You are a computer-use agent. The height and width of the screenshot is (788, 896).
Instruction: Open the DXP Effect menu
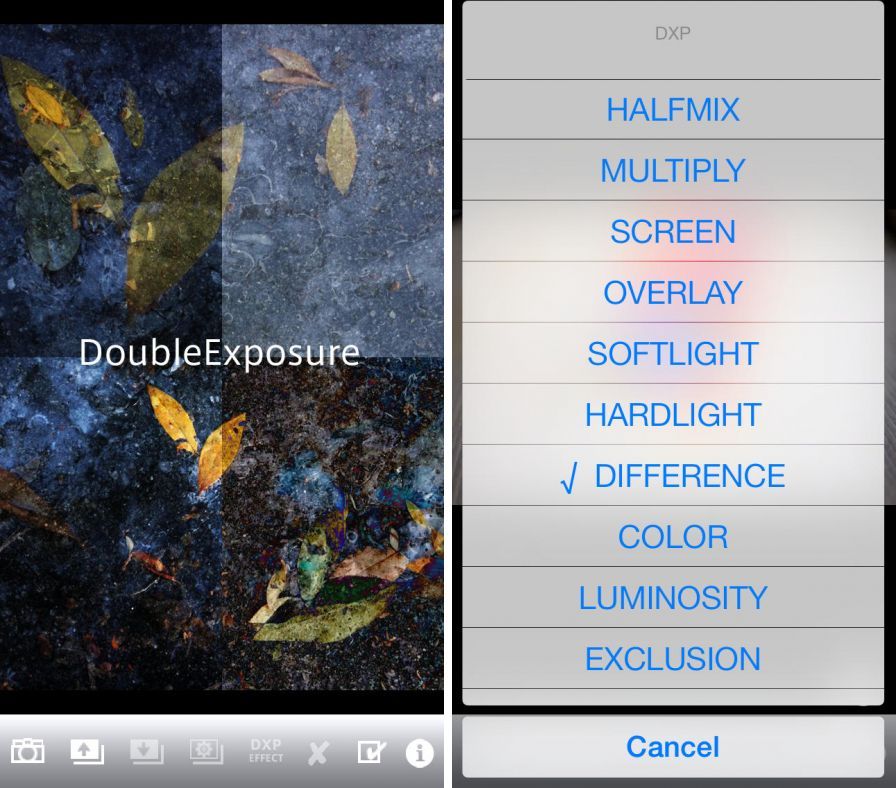coord(265,751)
